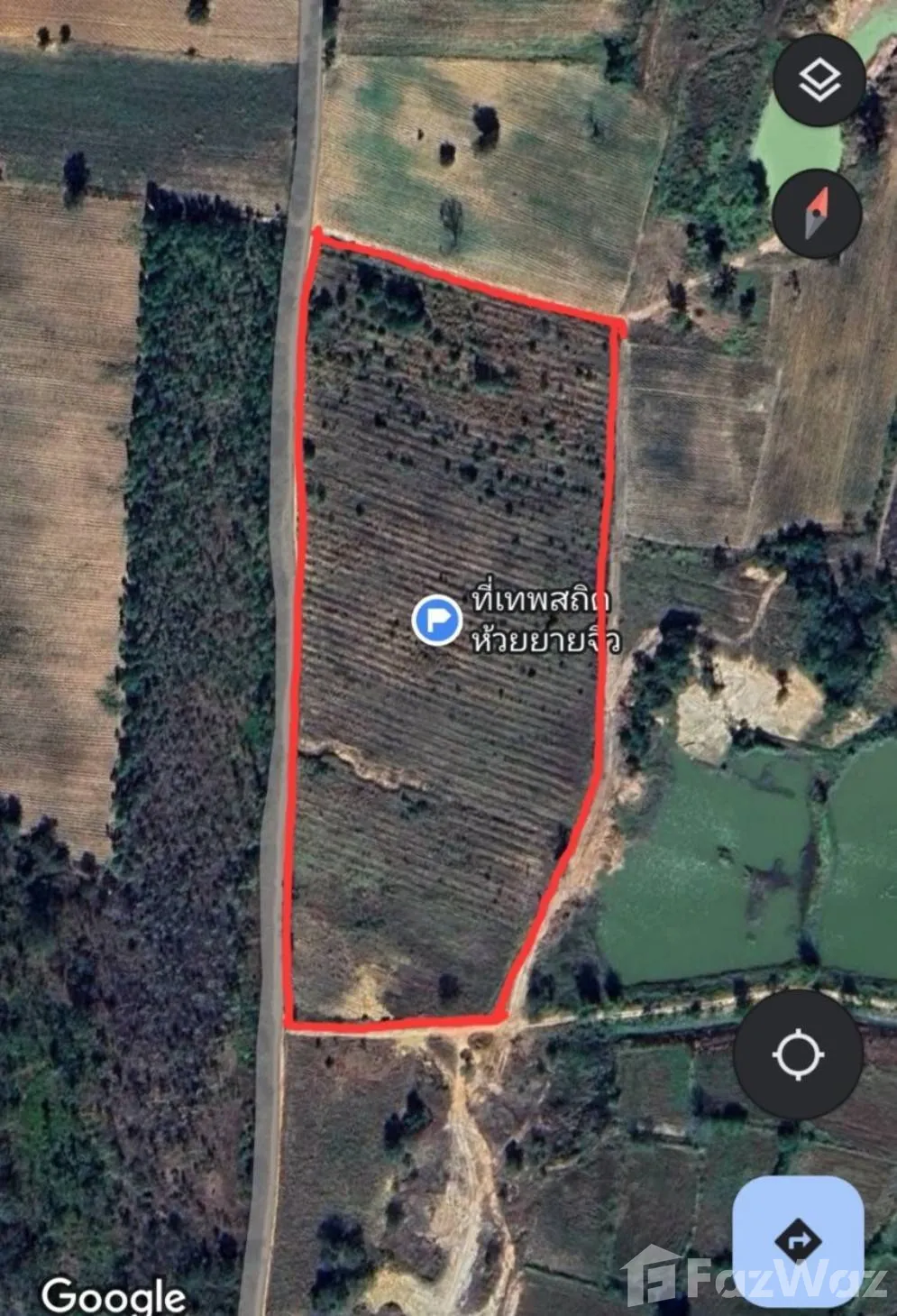
Task: Center the map on my location
Action: click(798, 1054)
